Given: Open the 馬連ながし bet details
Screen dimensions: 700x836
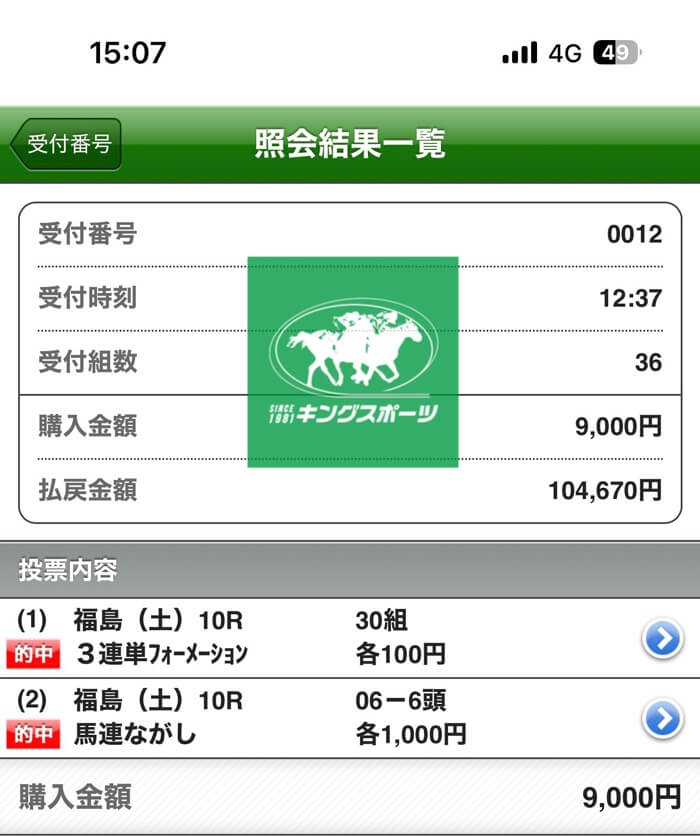Looking at the screenshot, I should (x=662, y=719).
